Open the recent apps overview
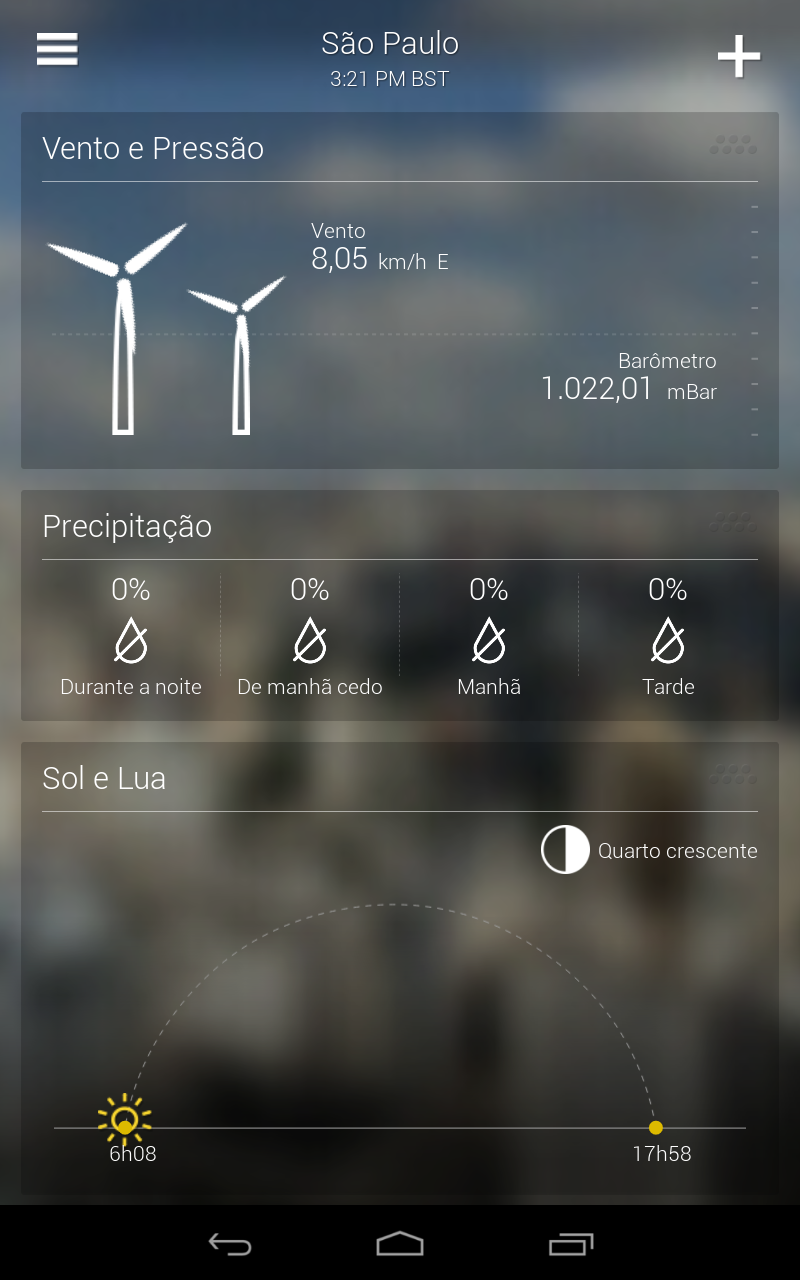Image resolution: width=800 pixels, height=1280 pixels. click(x=571, y=1243)
